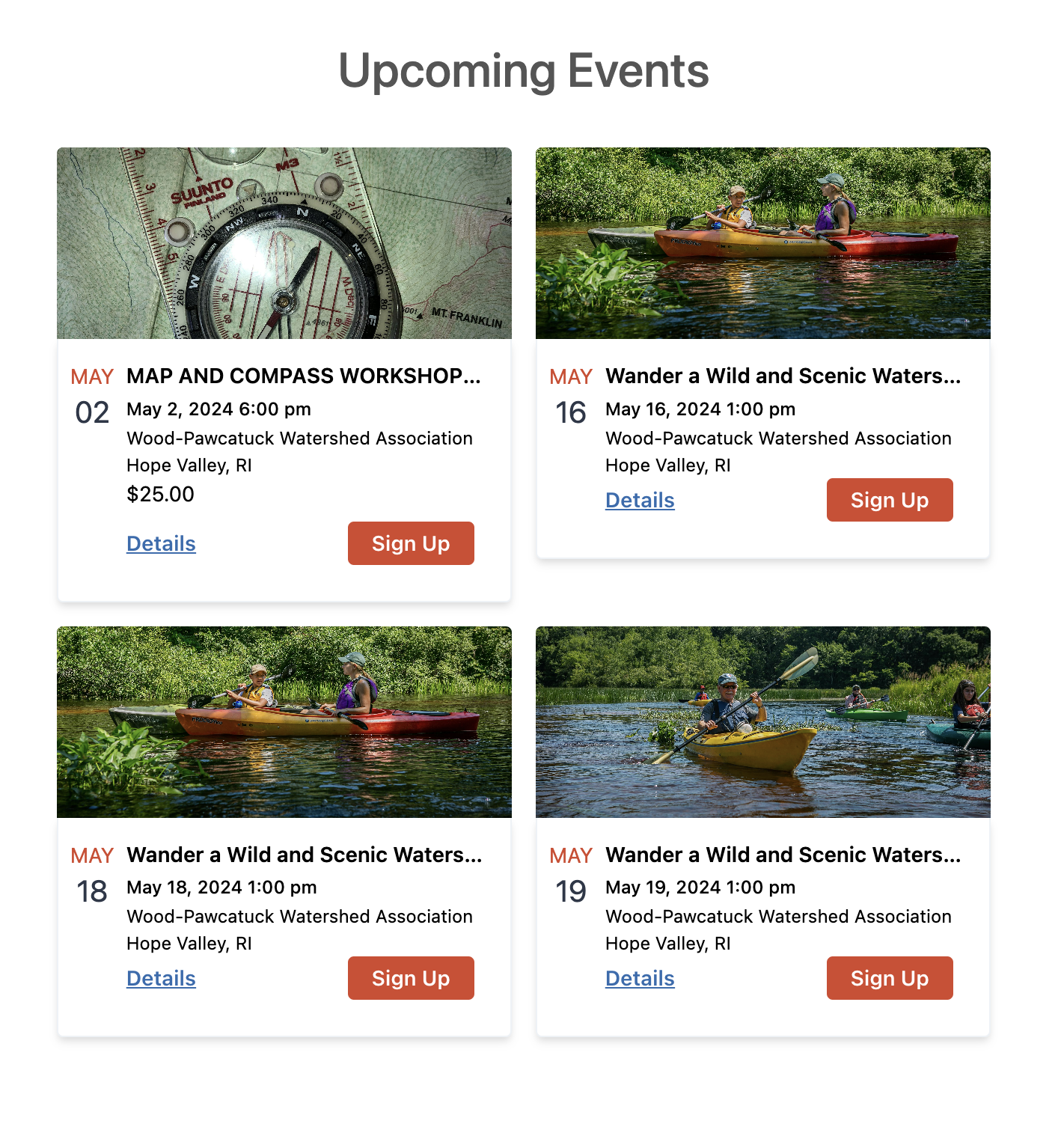
Task: View Details of the May 16 paddle
Action: click(x=640, y=500)
